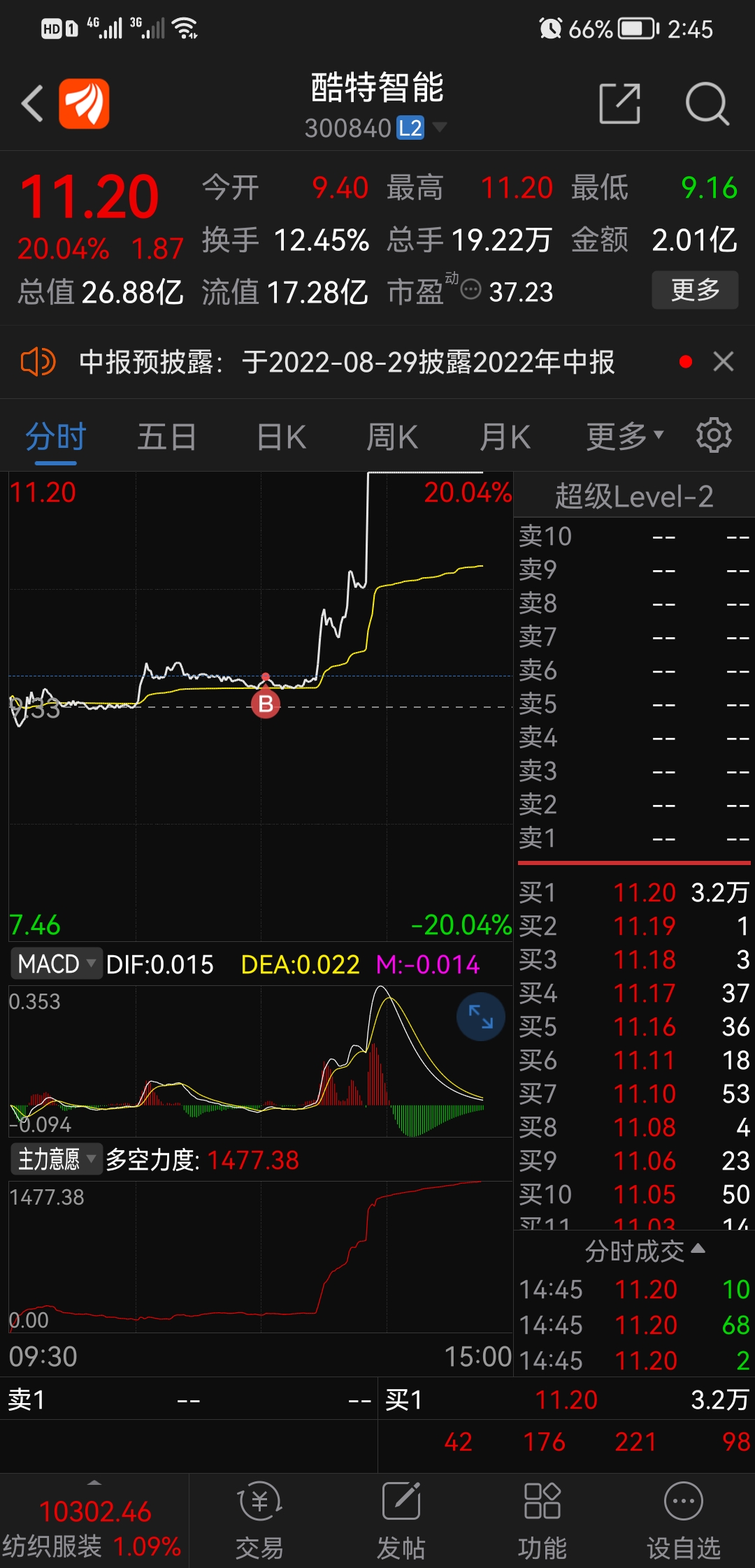Share the stock page via export icon
755x1568 pixels.
tap(620, 103)
